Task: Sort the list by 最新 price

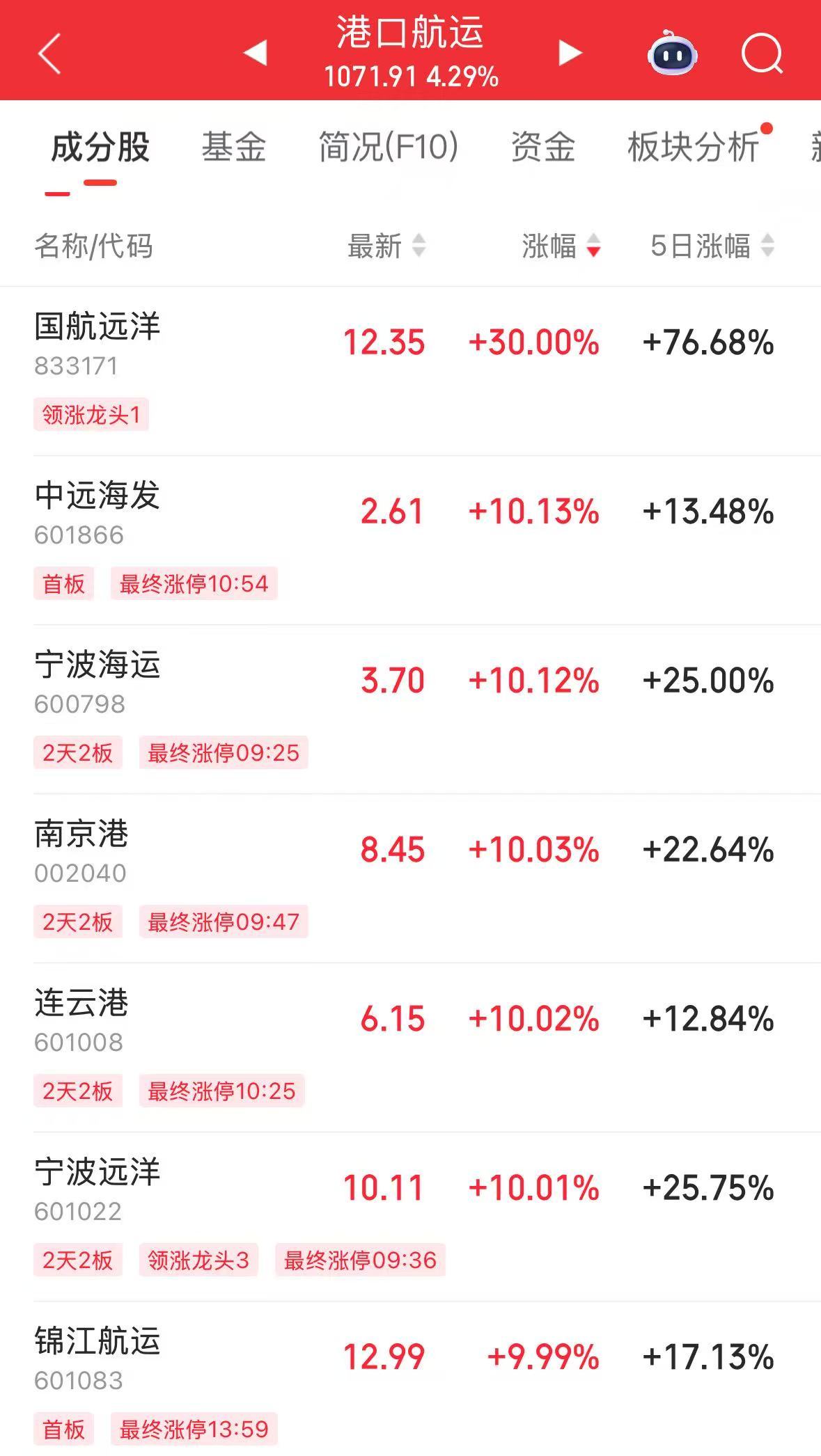Action: 386,246
